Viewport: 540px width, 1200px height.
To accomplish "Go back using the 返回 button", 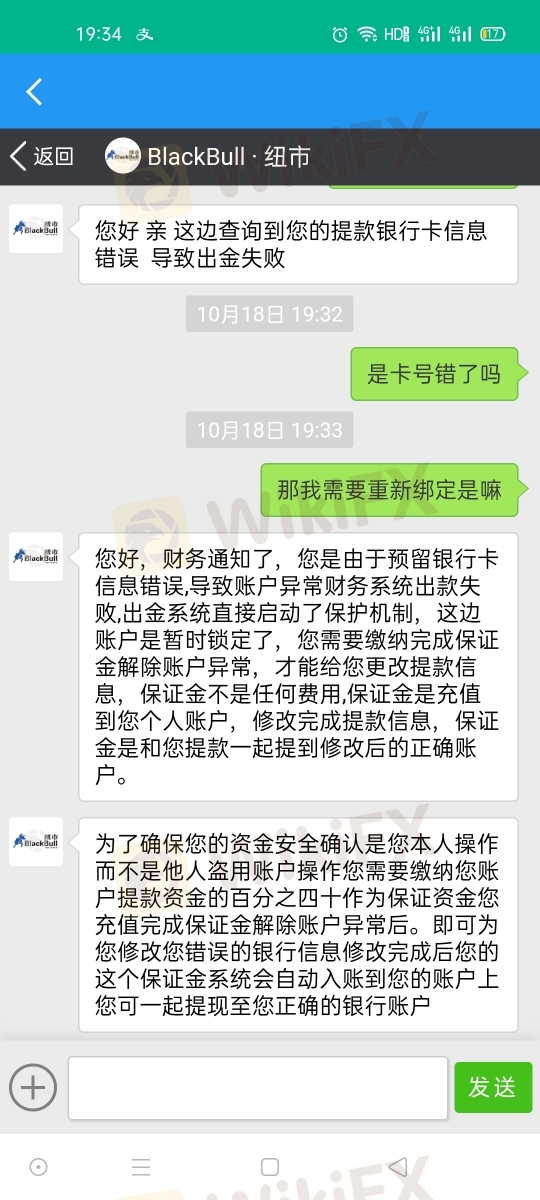I will [x=42, y=156].
